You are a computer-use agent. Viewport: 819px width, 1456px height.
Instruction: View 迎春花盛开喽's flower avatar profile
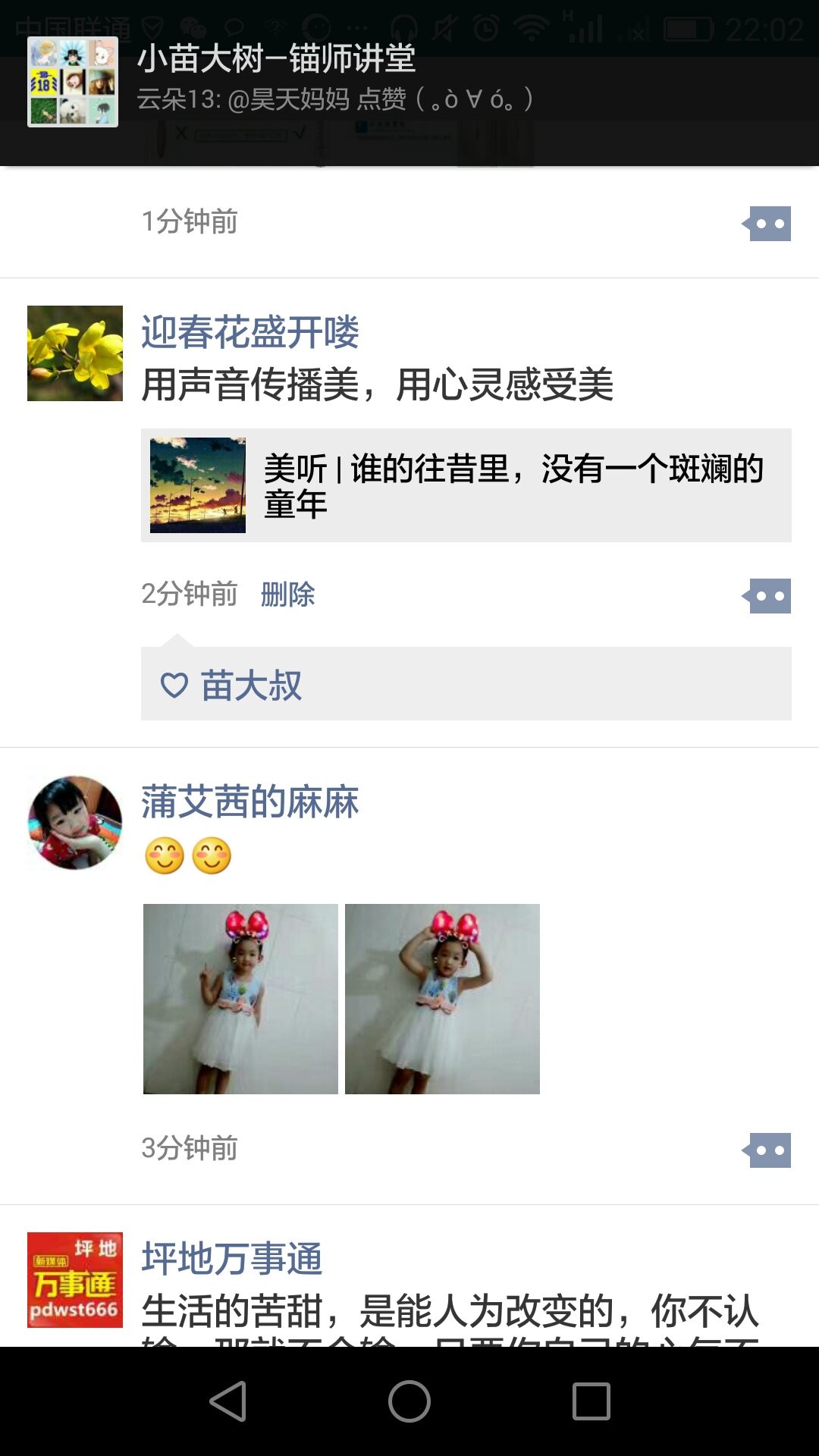click(75, 353)
